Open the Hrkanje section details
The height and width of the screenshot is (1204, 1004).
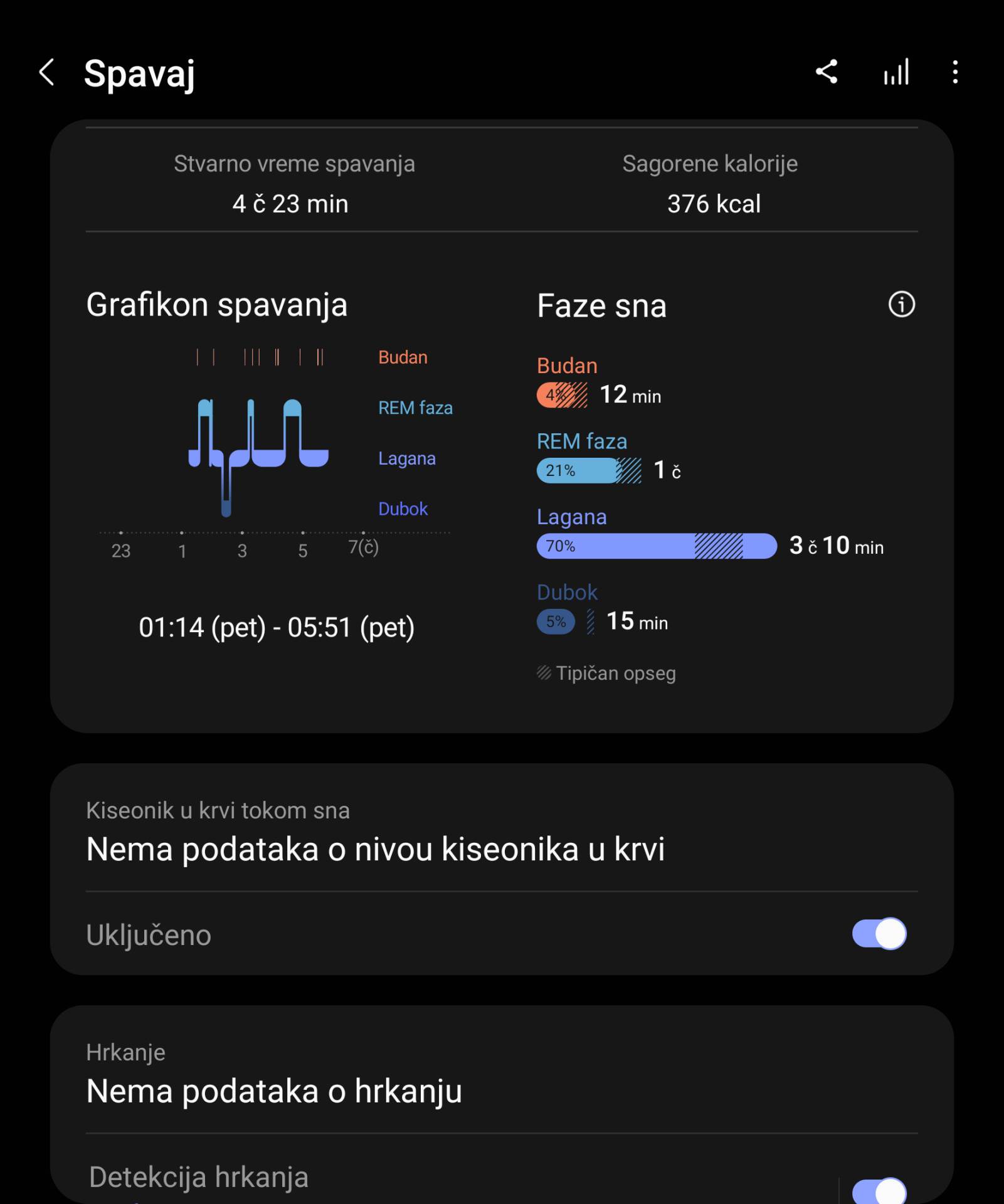pos(125,1053)
